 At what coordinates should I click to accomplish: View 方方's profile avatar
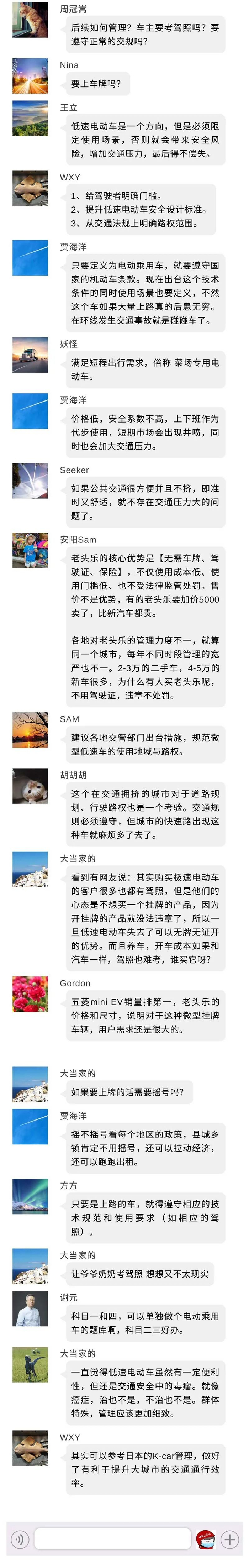(x=30, y=1197)
